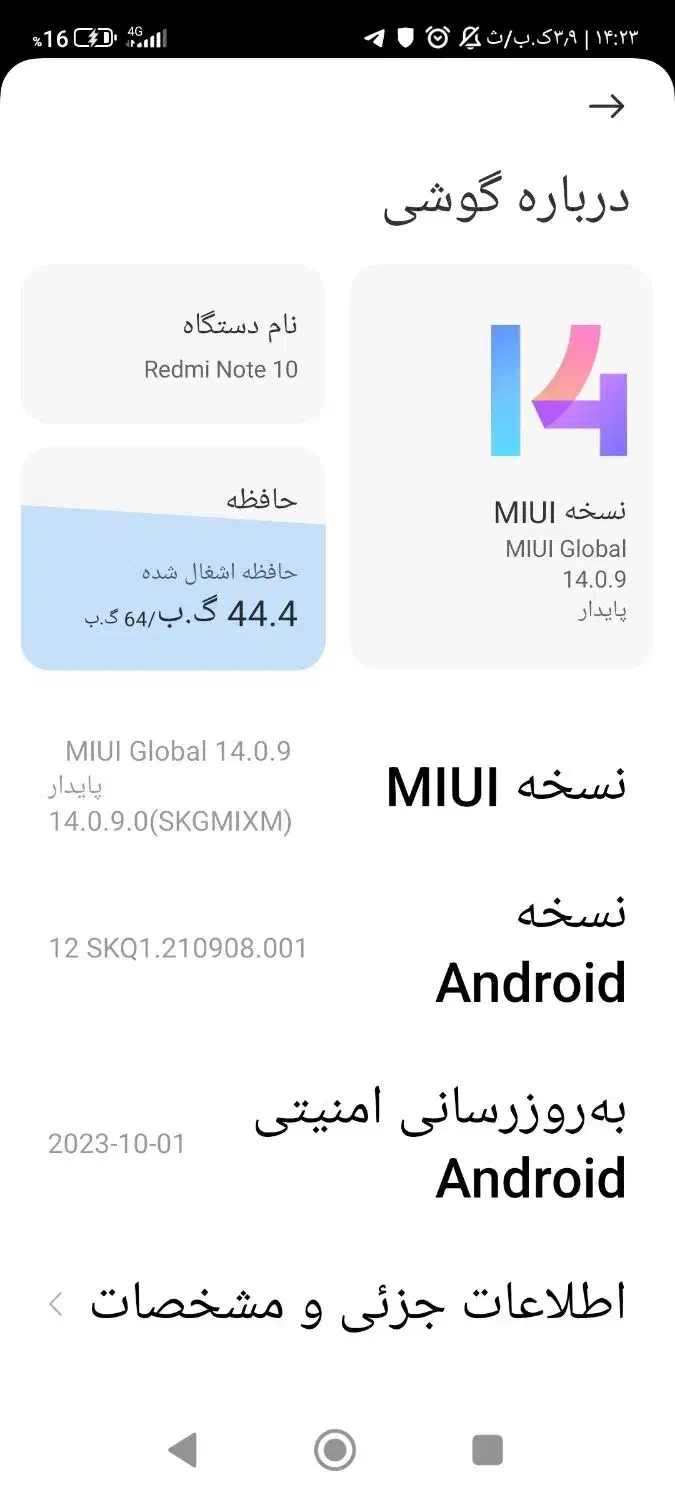Open recent apps from navigation bar
The width and height of the screenshot is (675, 1500).
click(487, 1449)
